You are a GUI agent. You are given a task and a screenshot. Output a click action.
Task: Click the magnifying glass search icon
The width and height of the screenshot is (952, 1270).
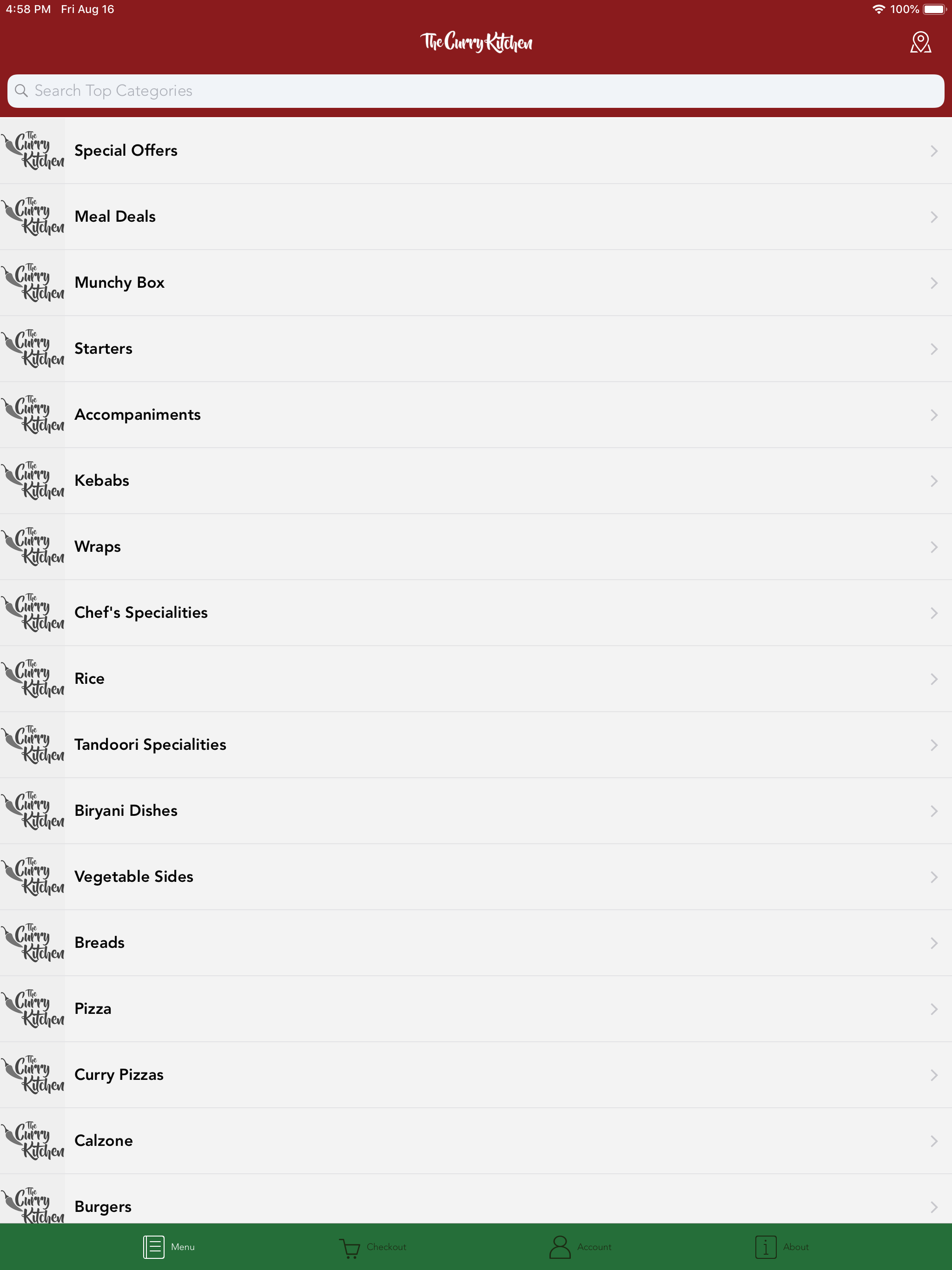pyautogui.click(x=22, y=91)
